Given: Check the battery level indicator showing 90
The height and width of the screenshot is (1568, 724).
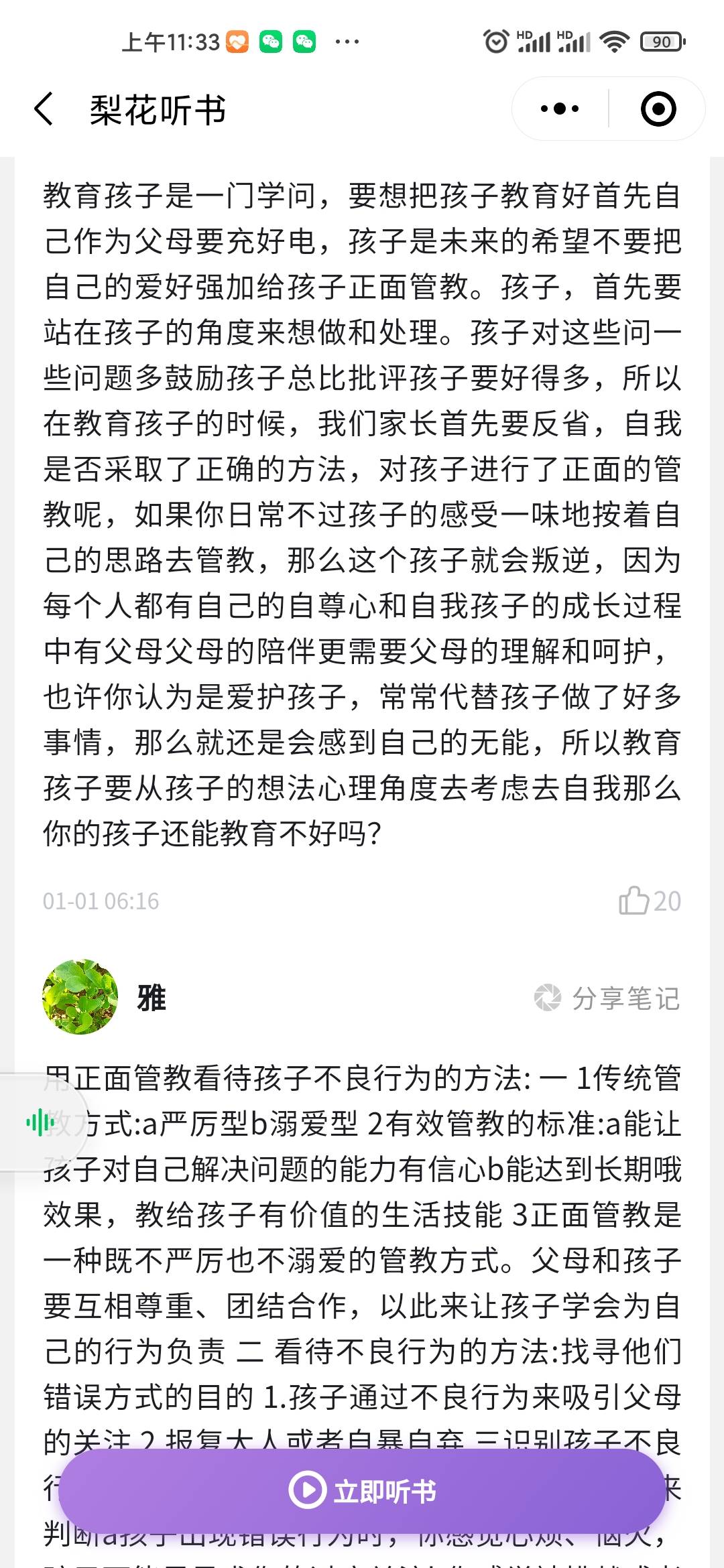Looking at the screenshot, I should (x=662, y=42).
